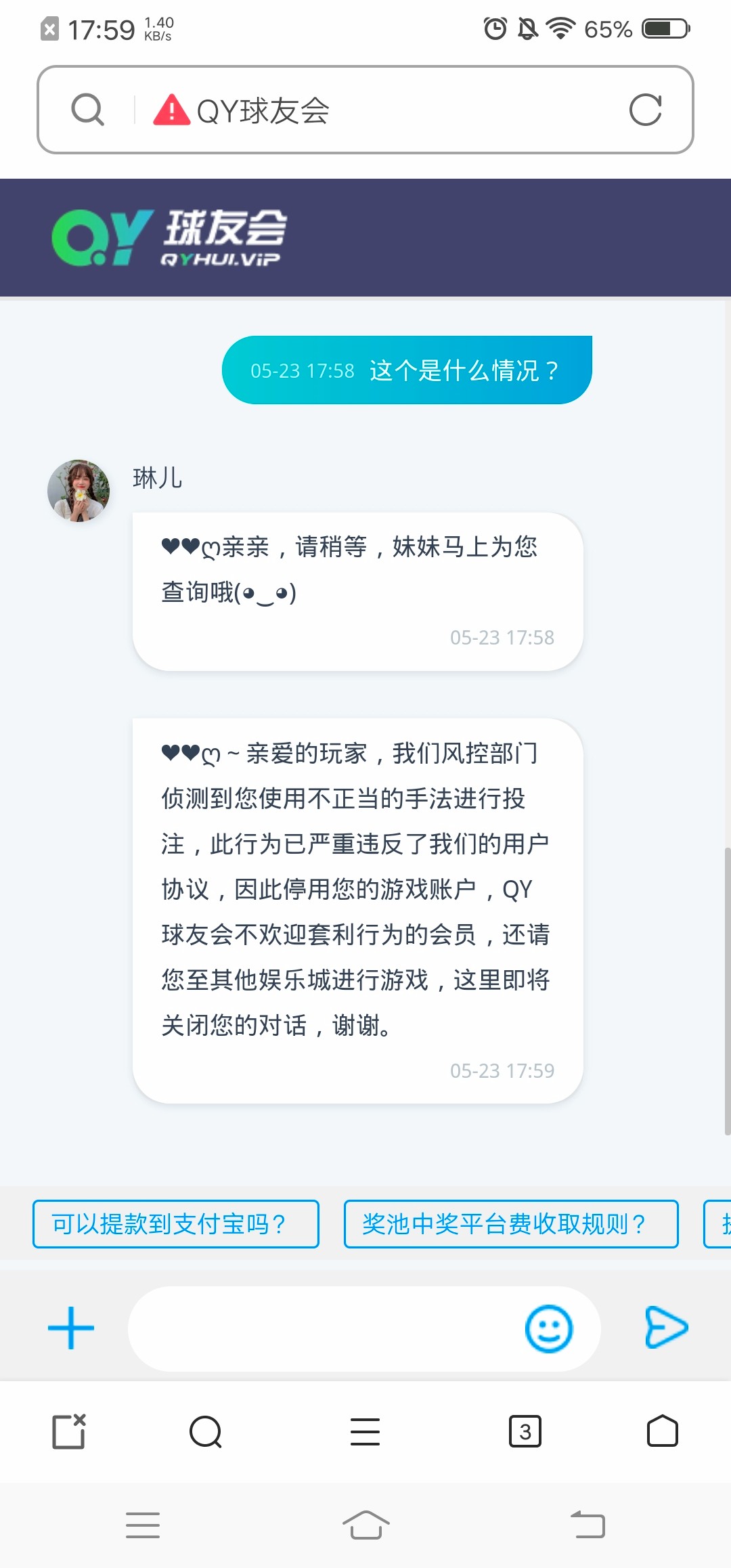731x1568 pixels.
Task: Tap the new-tab close icon in toolbar
Action: pyautogui.click(x=69, y=1432)
